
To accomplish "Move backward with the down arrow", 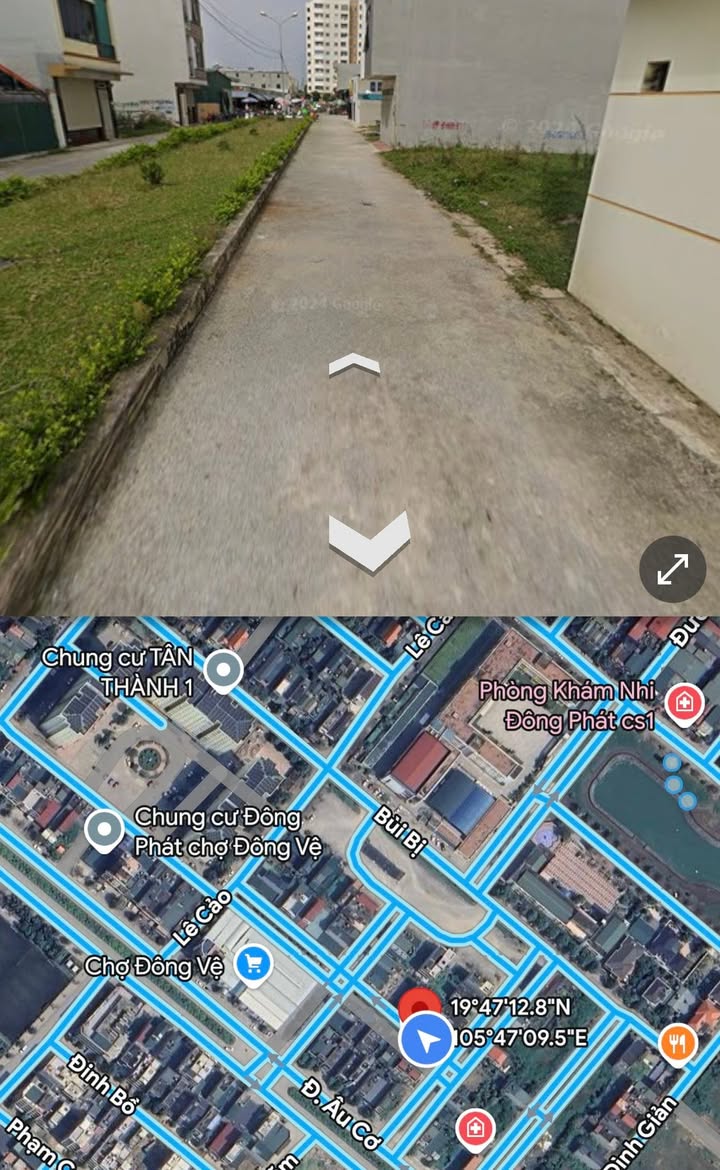I will (x=369, y=542).
